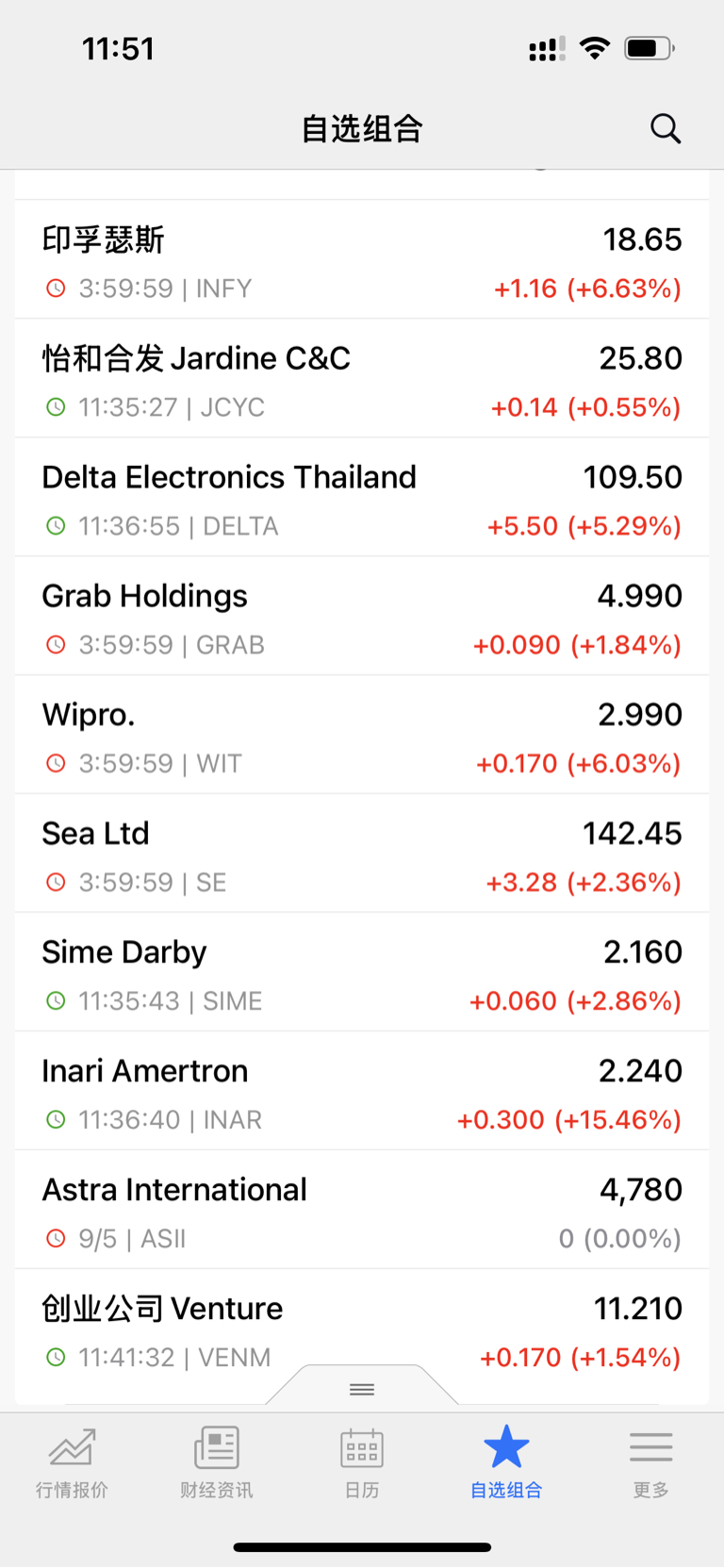Viewport: 724px width, 1568px height.
Task: Expand the pull-up handle panel
Action: point(362,1388)
